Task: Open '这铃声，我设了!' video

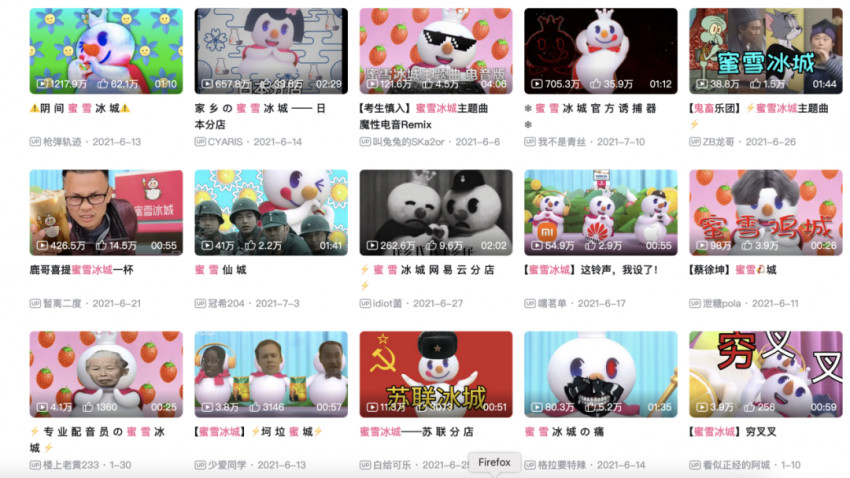Action: pos(600,212)
